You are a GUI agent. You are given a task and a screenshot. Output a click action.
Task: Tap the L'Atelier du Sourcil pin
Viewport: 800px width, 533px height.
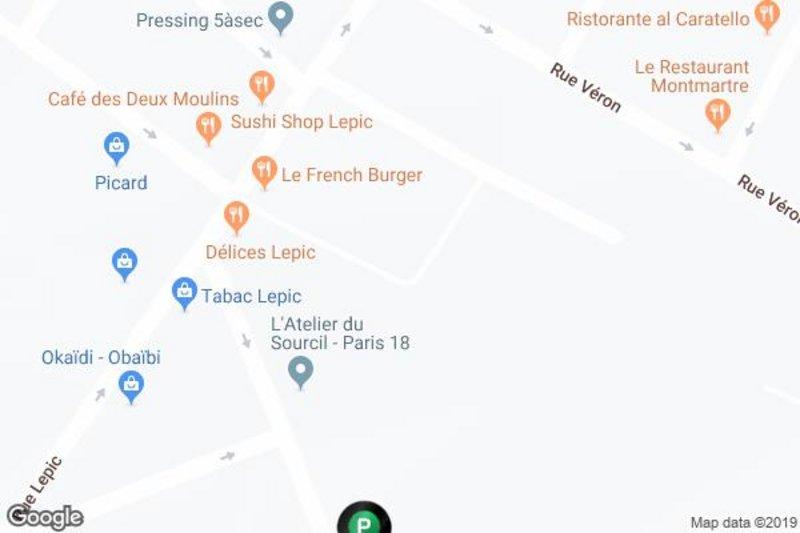point(300,374)
